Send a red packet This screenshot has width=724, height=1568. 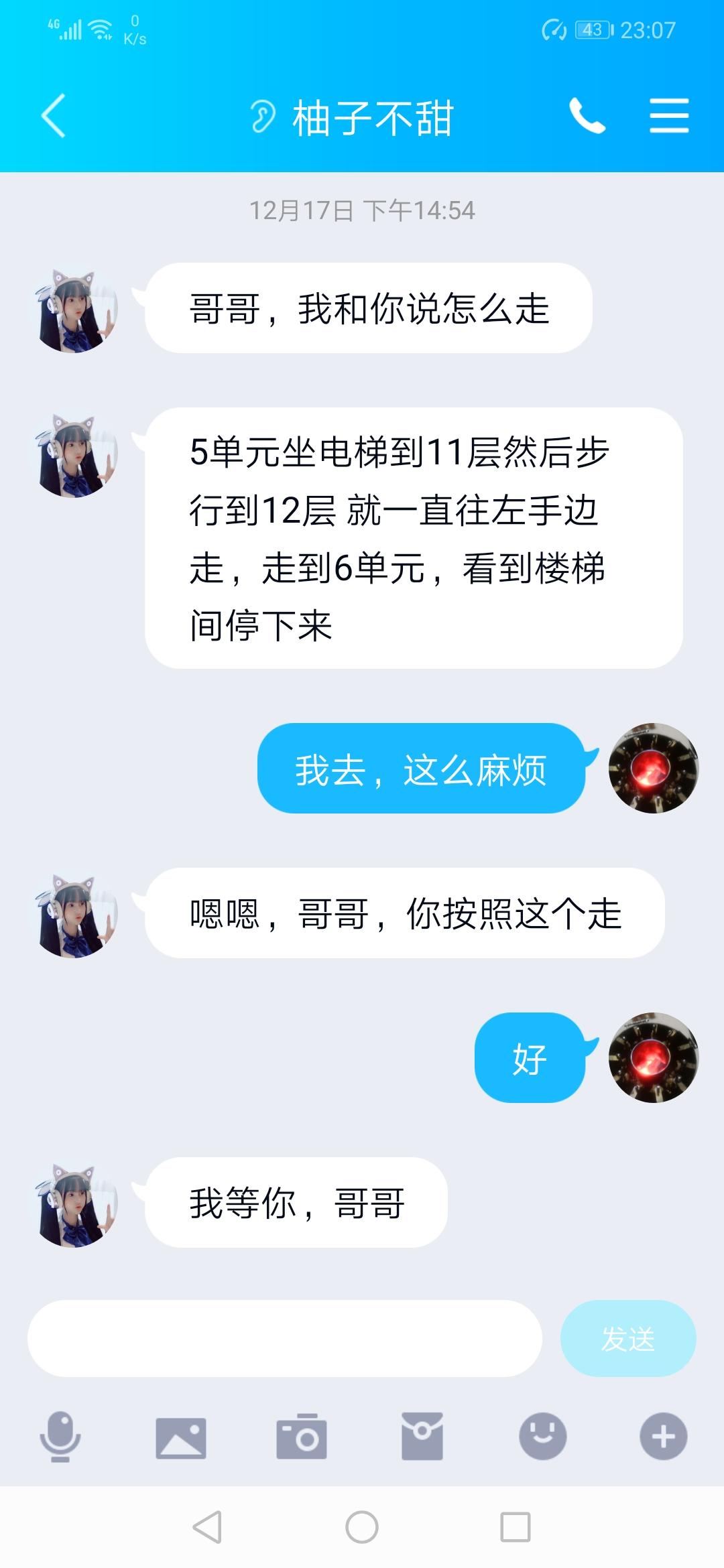(422, 1437)
